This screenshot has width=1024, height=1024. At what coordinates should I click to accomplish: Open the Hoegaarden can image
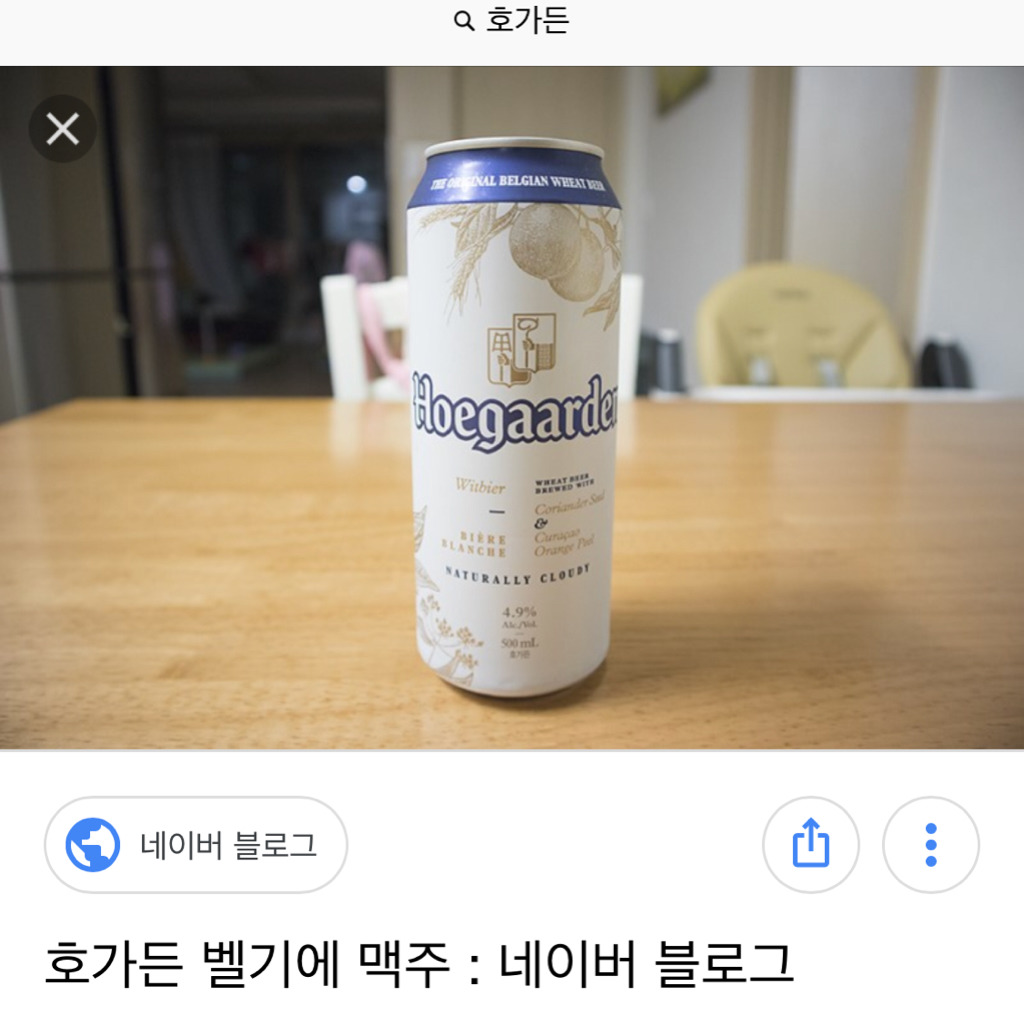513,420
